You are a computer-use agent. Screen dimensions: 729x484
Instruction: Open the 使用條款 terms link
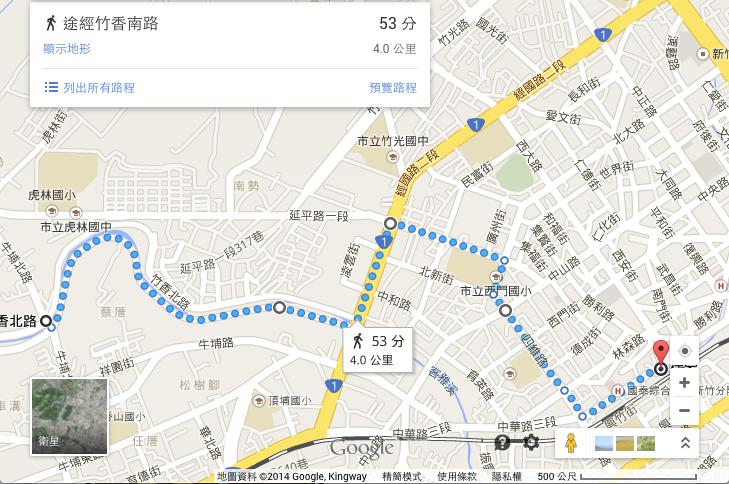(x=456, y=477)
